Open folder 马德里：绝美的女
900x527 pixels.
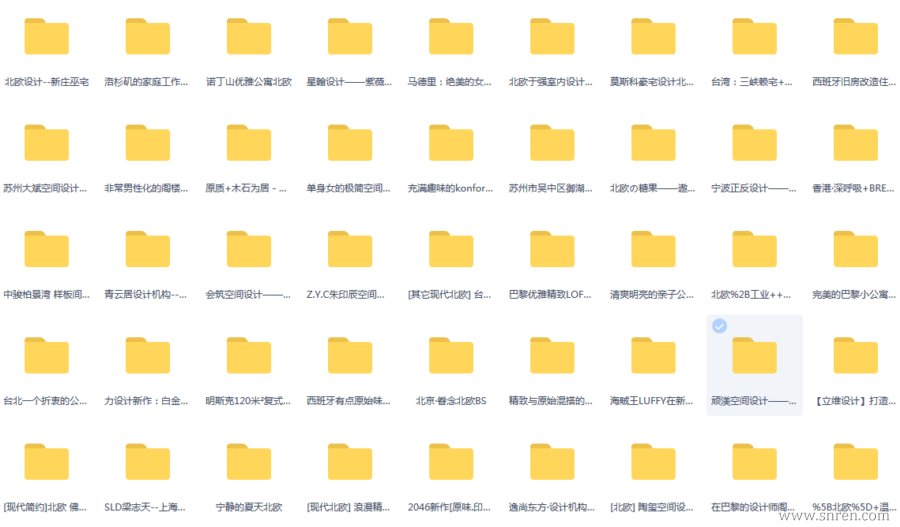451,38
